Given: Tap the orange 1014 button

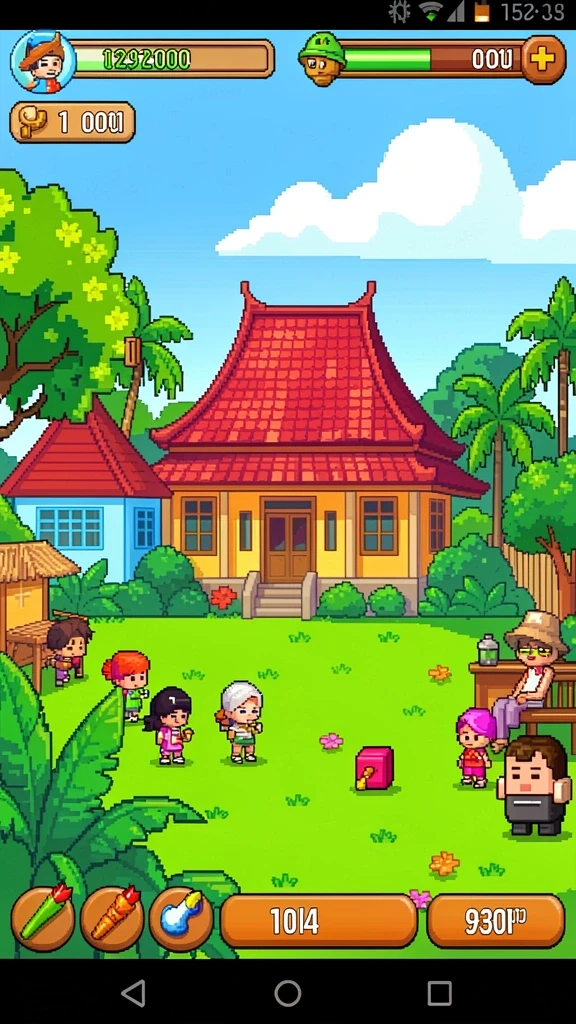Looking at the screenshot, I should pos(319,921).
